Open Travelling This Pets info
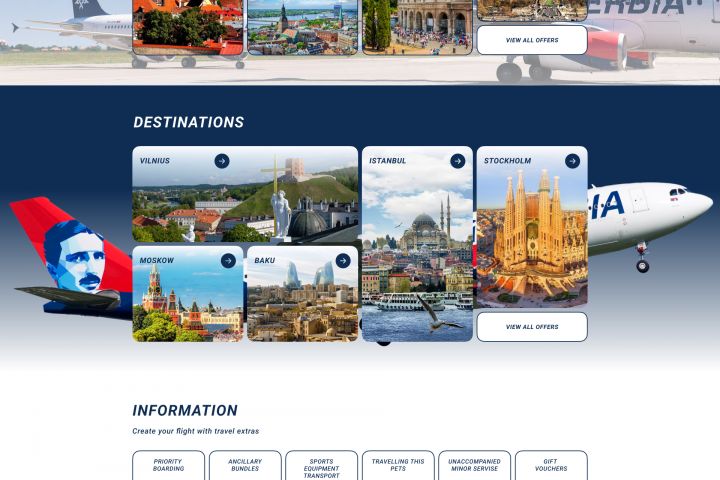720x480 pixels. pos(398,466)
